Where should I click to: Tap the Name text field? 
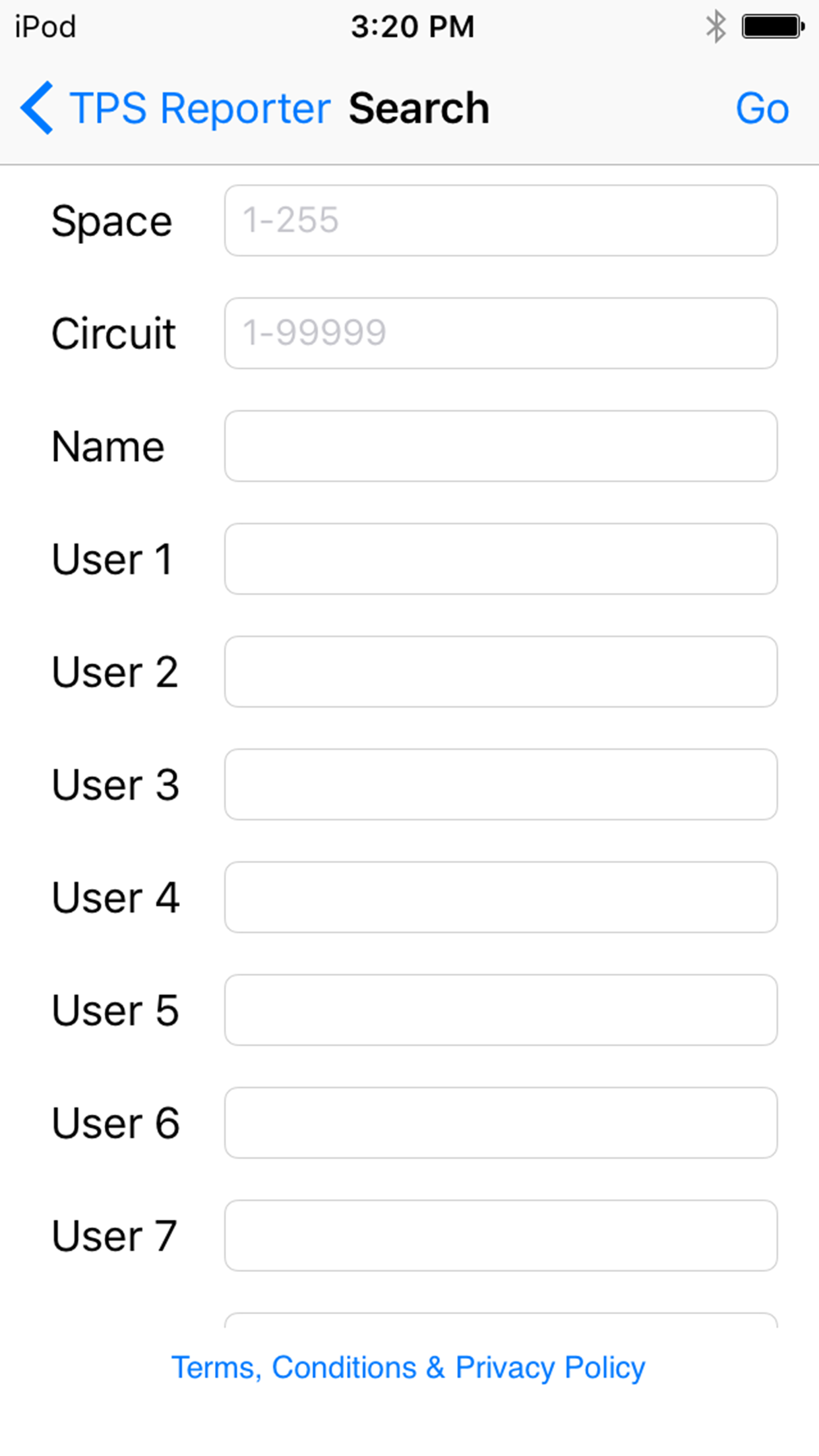[501, 446]
